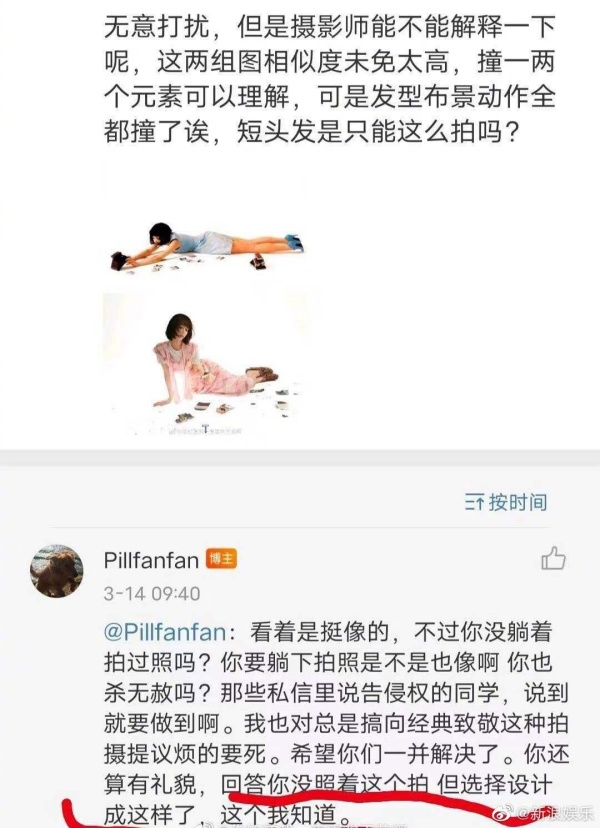
Task: Open Pillfanfan's profile avatar
Action: click(x=57, y=571)
